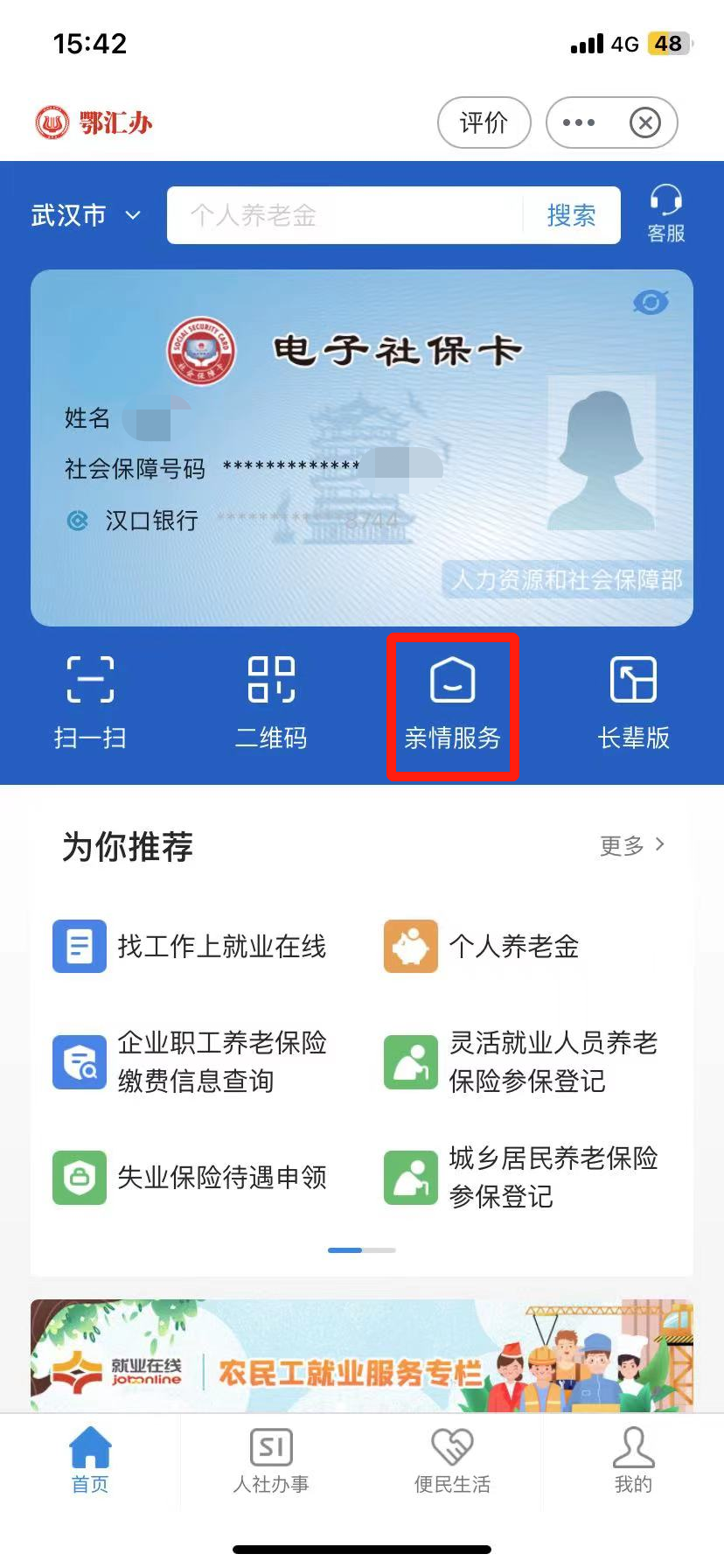Open 企业职工养老保险缴费信息查询
Viewport: 724px width, 1568px height.
191,1061
